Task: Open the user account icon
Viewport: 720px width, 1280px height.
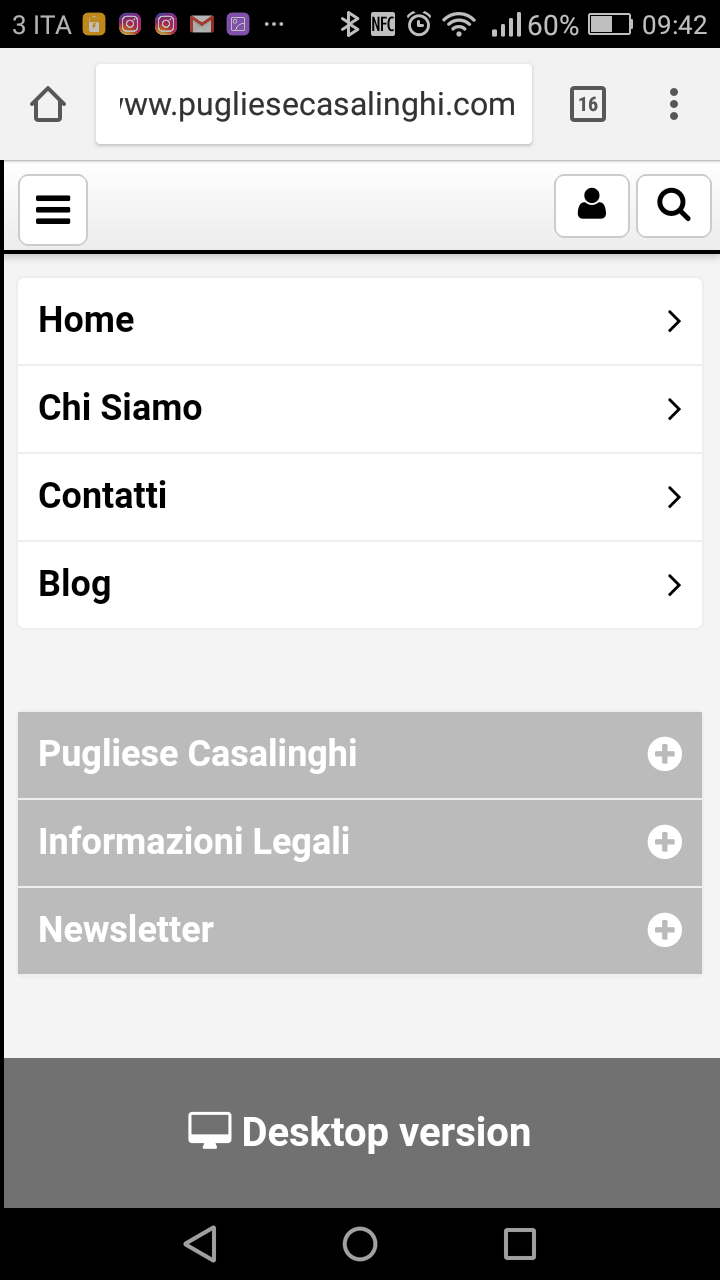Action: click(x=592, y=205)
